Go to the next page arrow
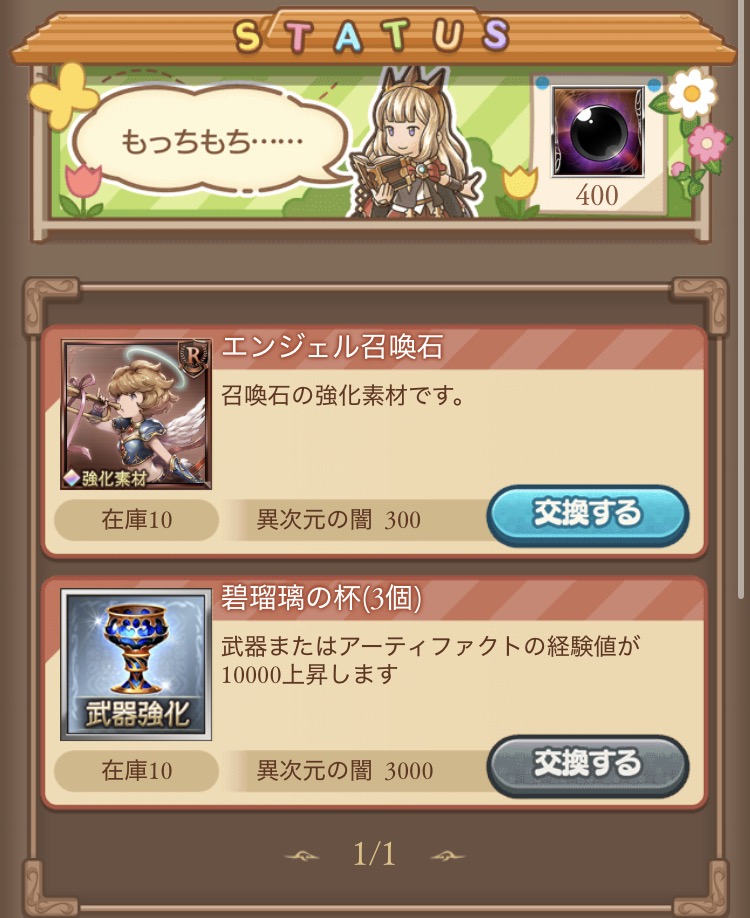This screenshot has width=750, height=918. click(x=448, y=856)
